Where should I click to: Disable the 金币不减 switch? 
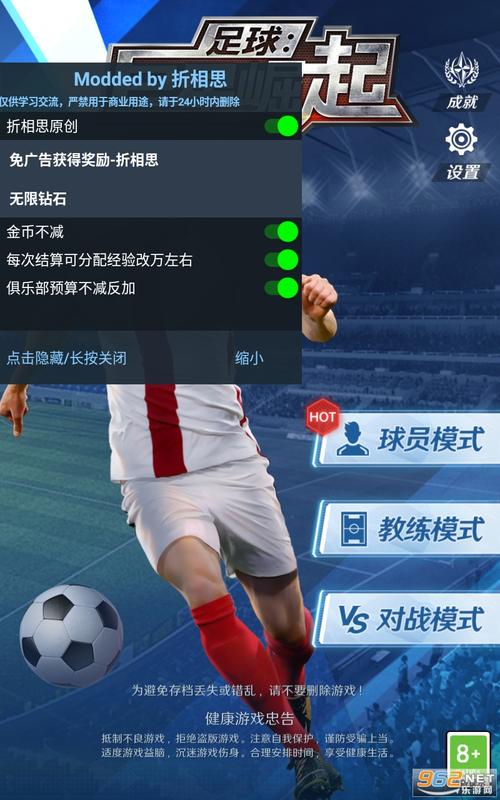point(282,232)
